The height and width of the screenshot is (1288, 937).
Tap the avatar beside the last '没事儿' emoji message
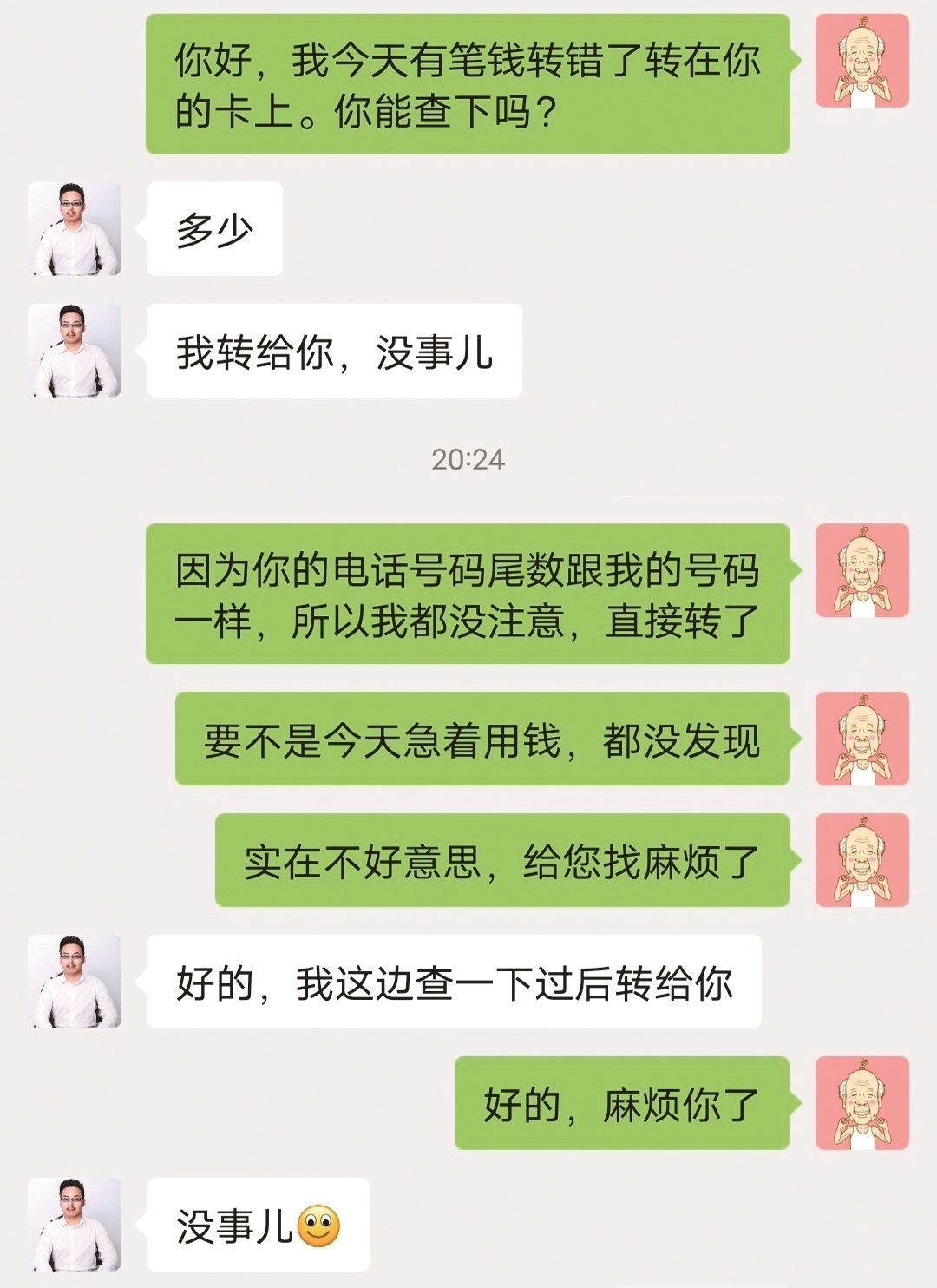tap(75, 1225)
